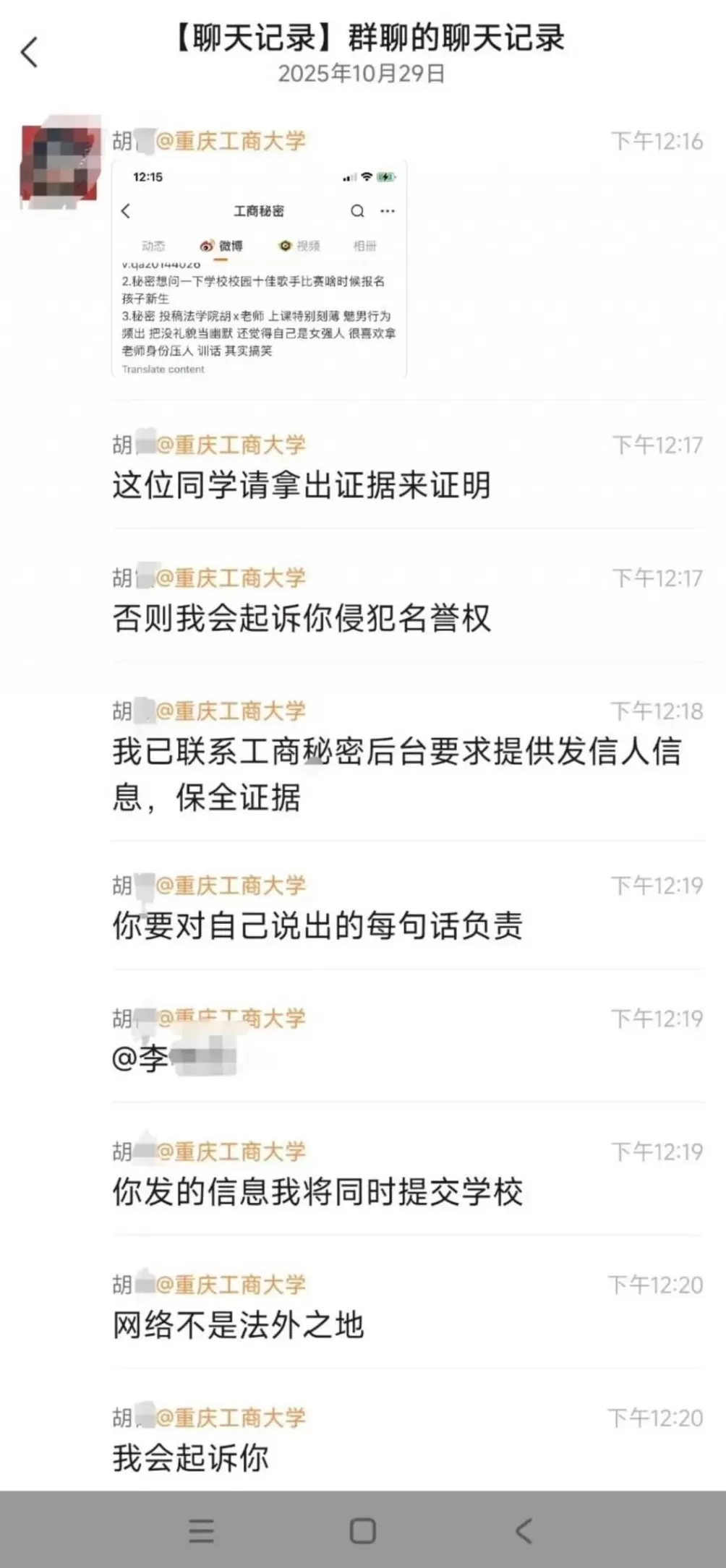Screen dimensions: 726x1568
Task: Tap the Wi-Fi icon in the embedded status bar
Action: tap(366, 177)
